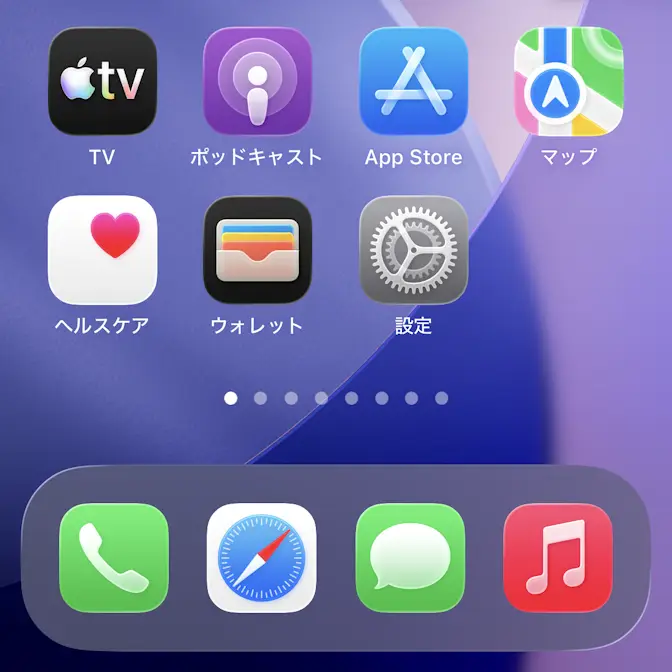Image resolution: width=672 pixels, height=672 pixels.
Task: Launch Safari from the dock
Action: [262, 558]
